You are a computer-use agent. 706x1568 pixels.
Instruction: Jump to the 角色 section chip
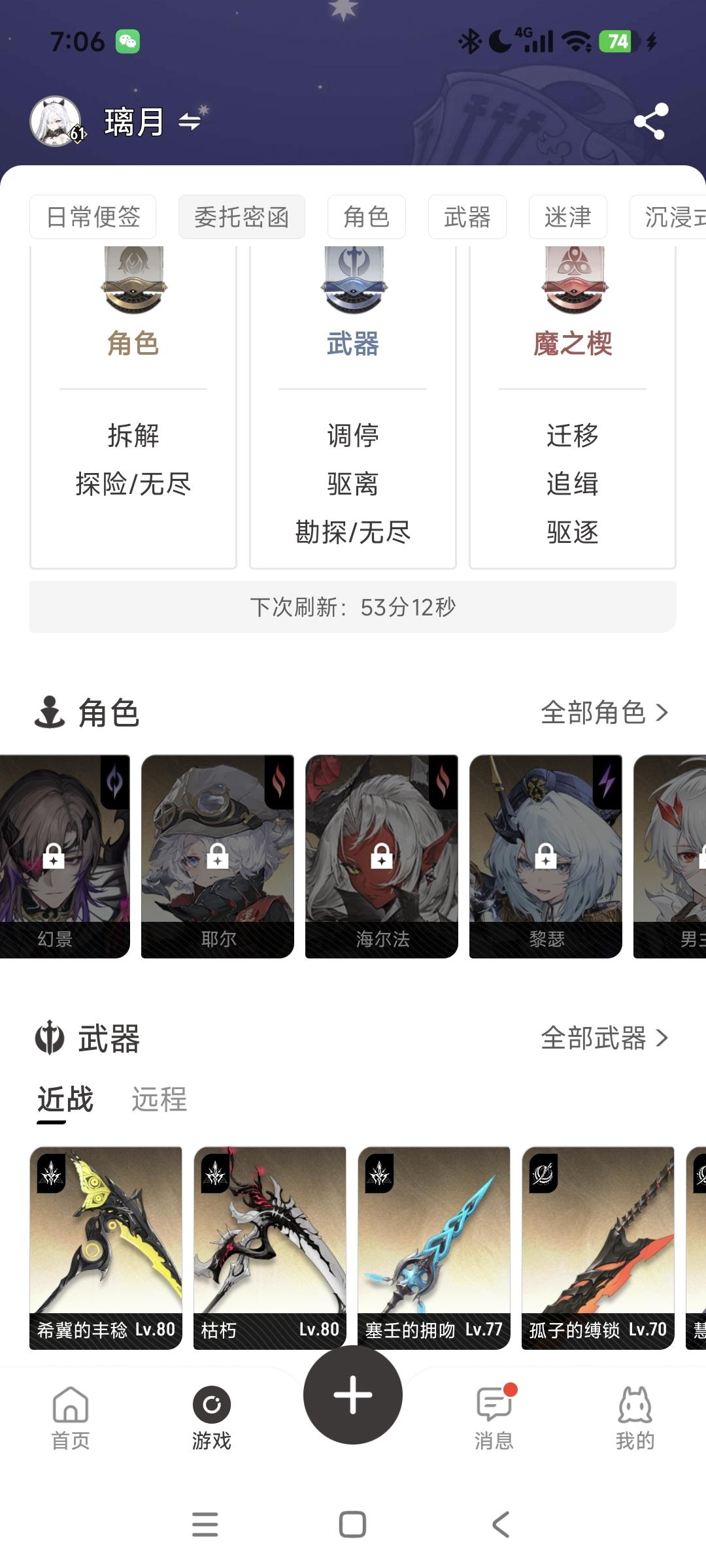(x=366, y=217)
